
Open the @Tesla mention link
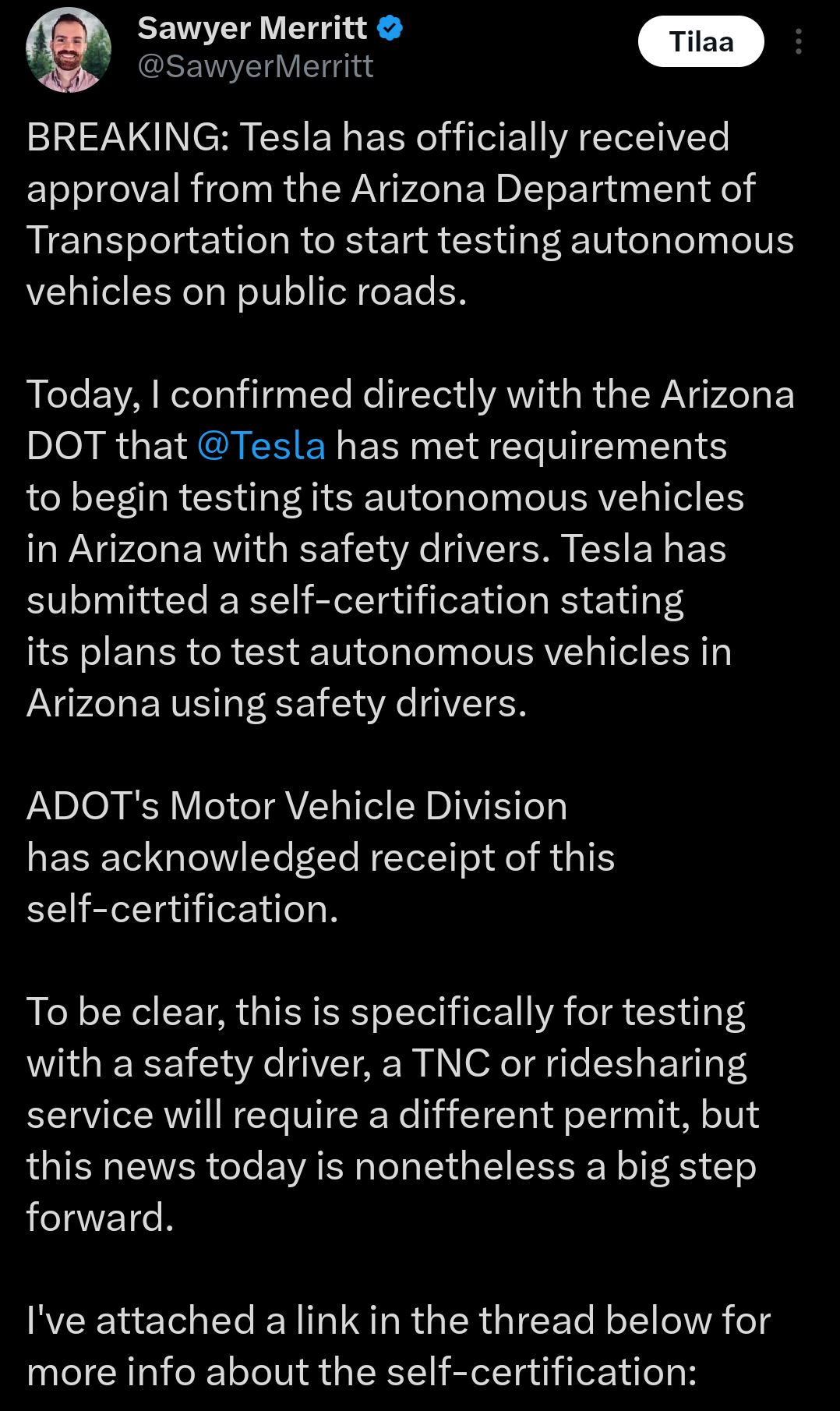pos(261,447)
